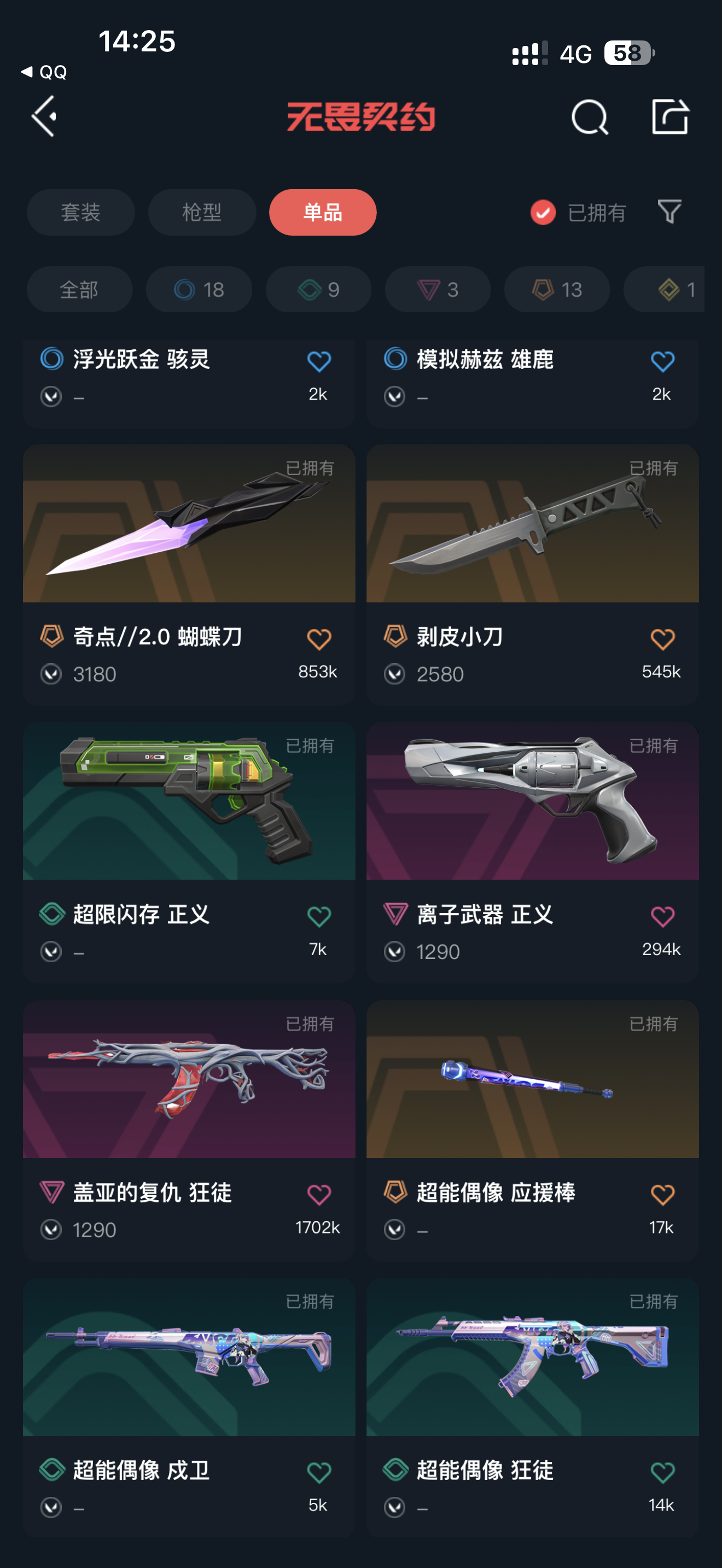Switch to the 枪型 tab
Screen dimensions: 722x1568
click(x=201, y=213)
